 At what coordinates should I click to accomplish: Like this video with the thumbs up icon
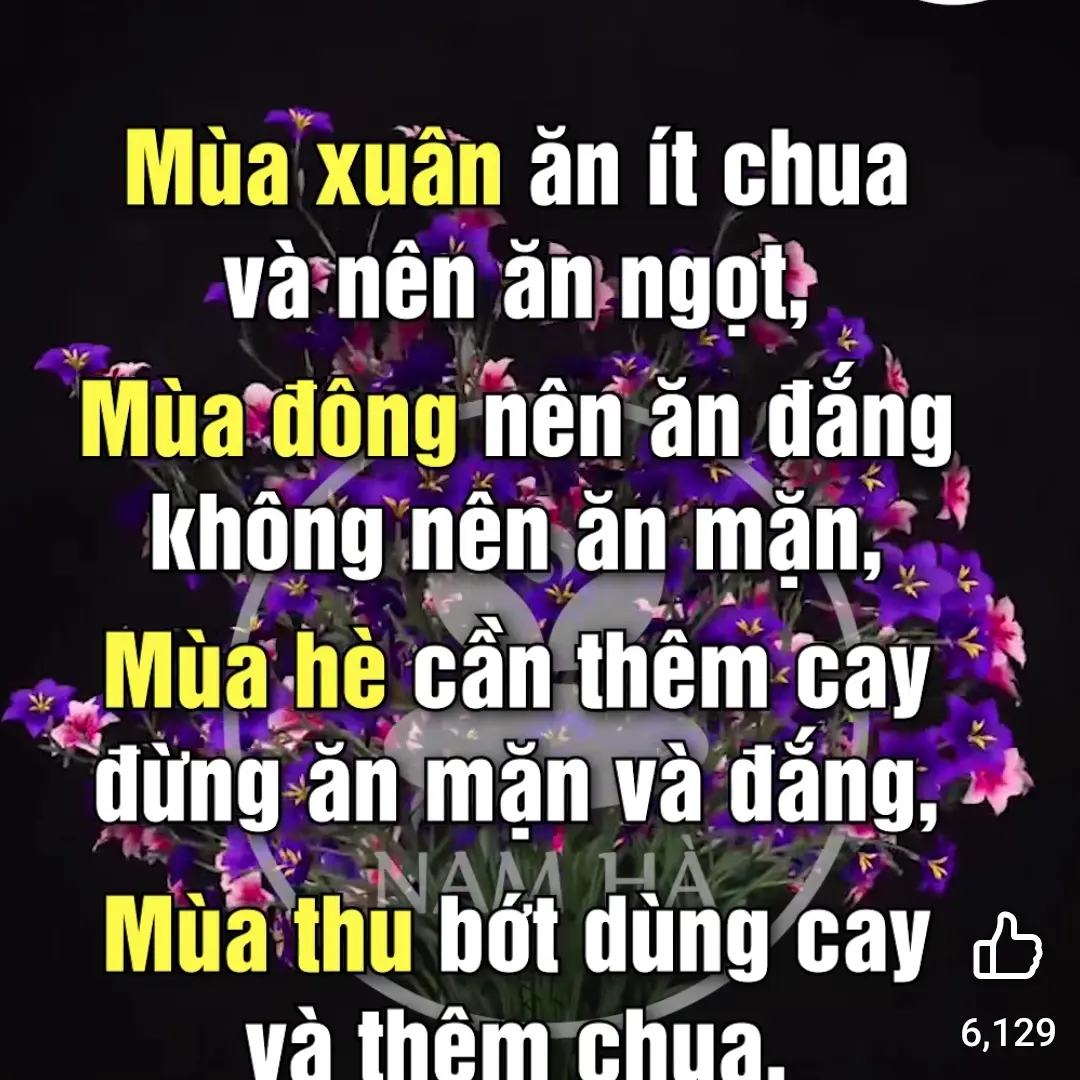[x=1007, y=945]
